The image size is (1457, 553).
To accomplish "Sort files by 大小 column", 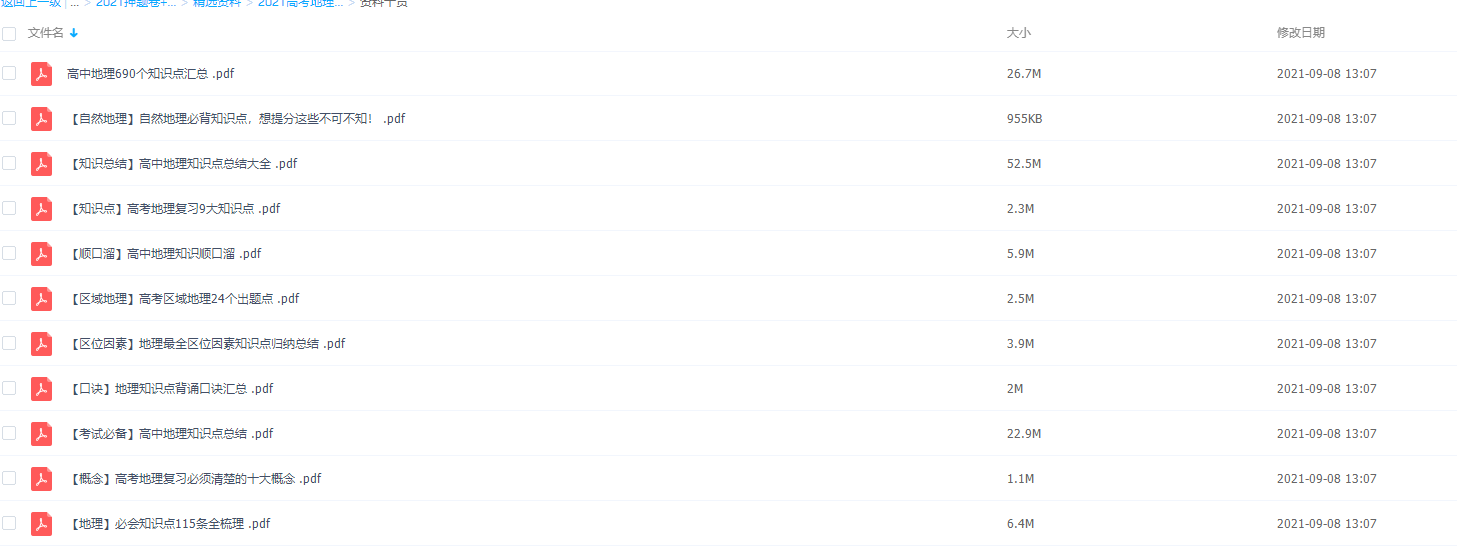I will (1018, 33).
